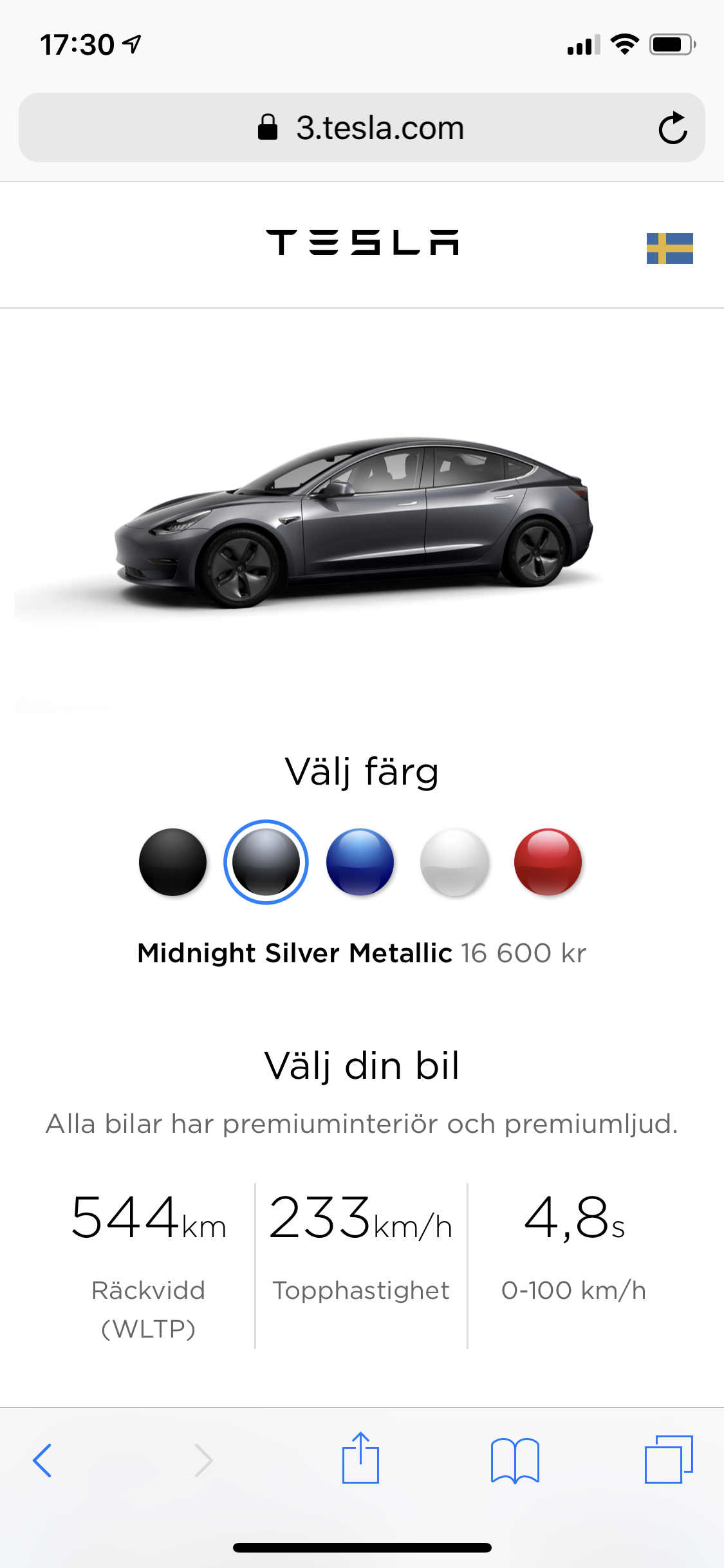
Task: Select the black paint color
Action: point(172,862)
